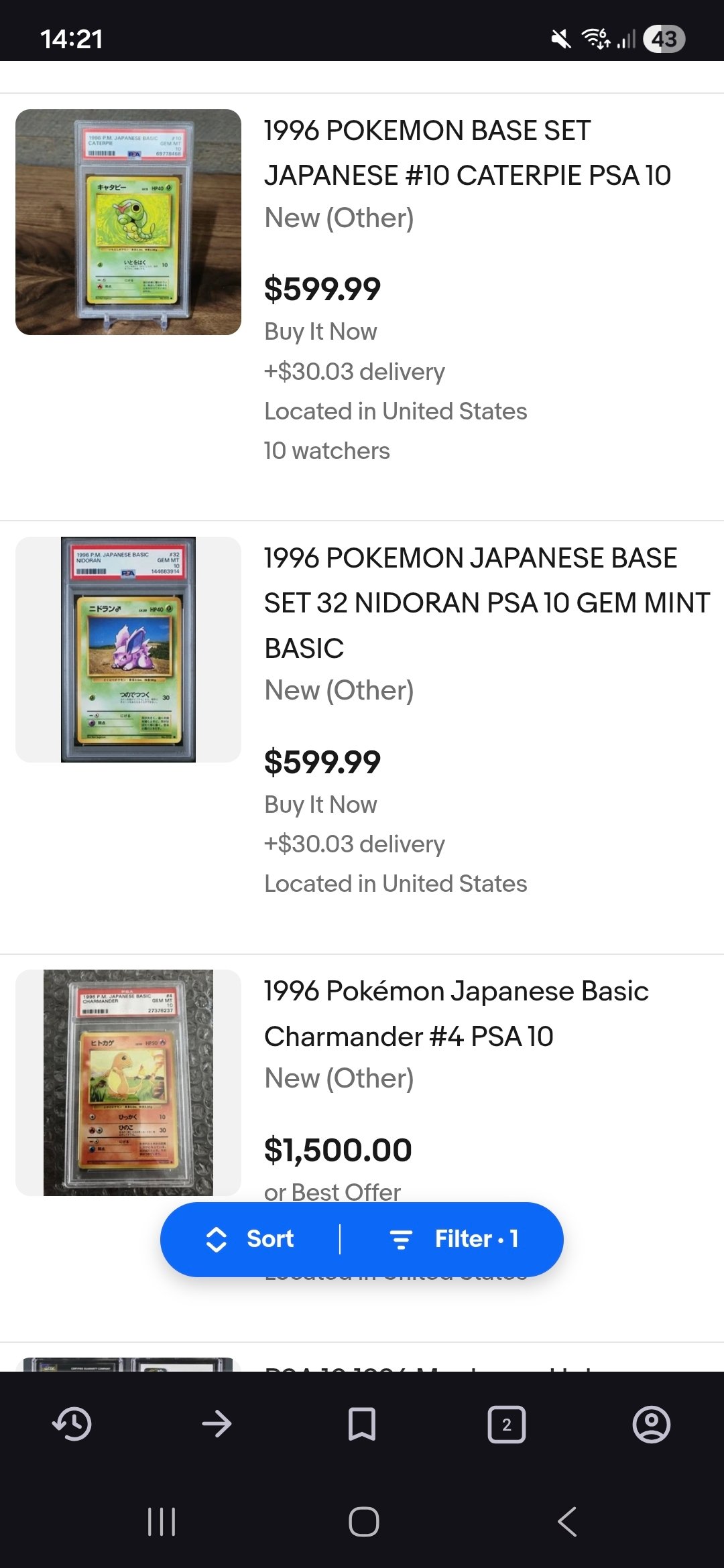Show the two open tabs
Viewport: 724px width, 1568px height.
(x=507, y=1424)
